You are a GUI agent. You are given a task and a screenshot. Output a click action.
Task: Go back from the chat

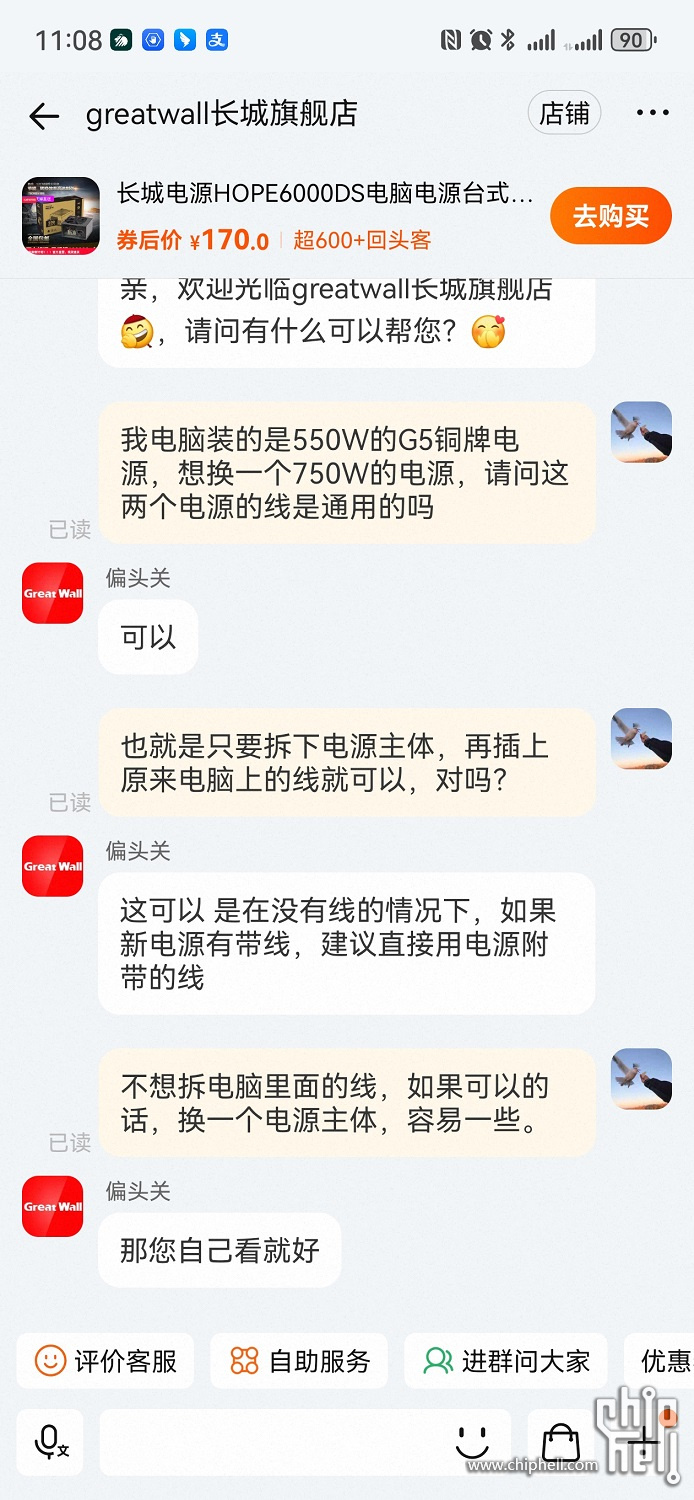(x=44, y=116)
